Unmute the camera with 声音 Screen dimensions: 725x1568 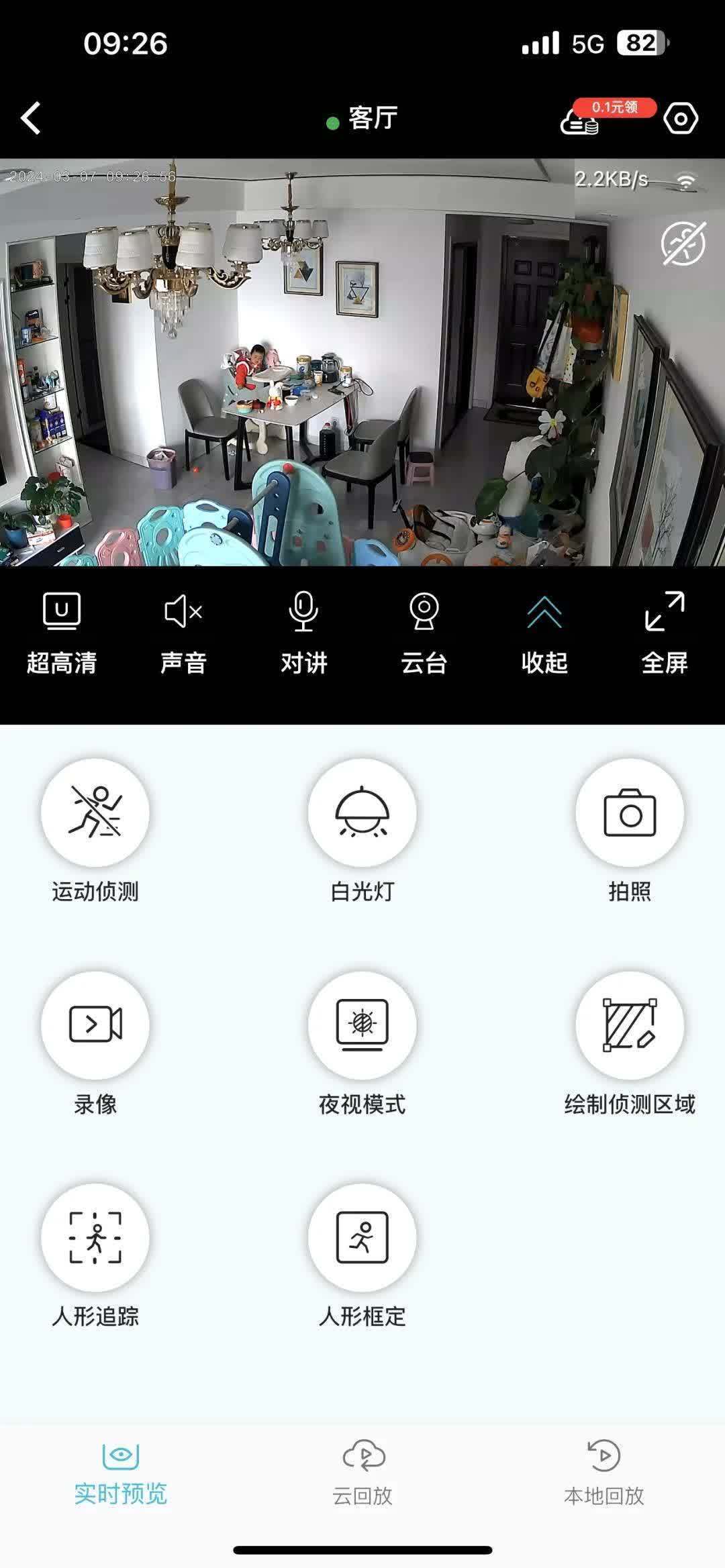click(183, 632)
